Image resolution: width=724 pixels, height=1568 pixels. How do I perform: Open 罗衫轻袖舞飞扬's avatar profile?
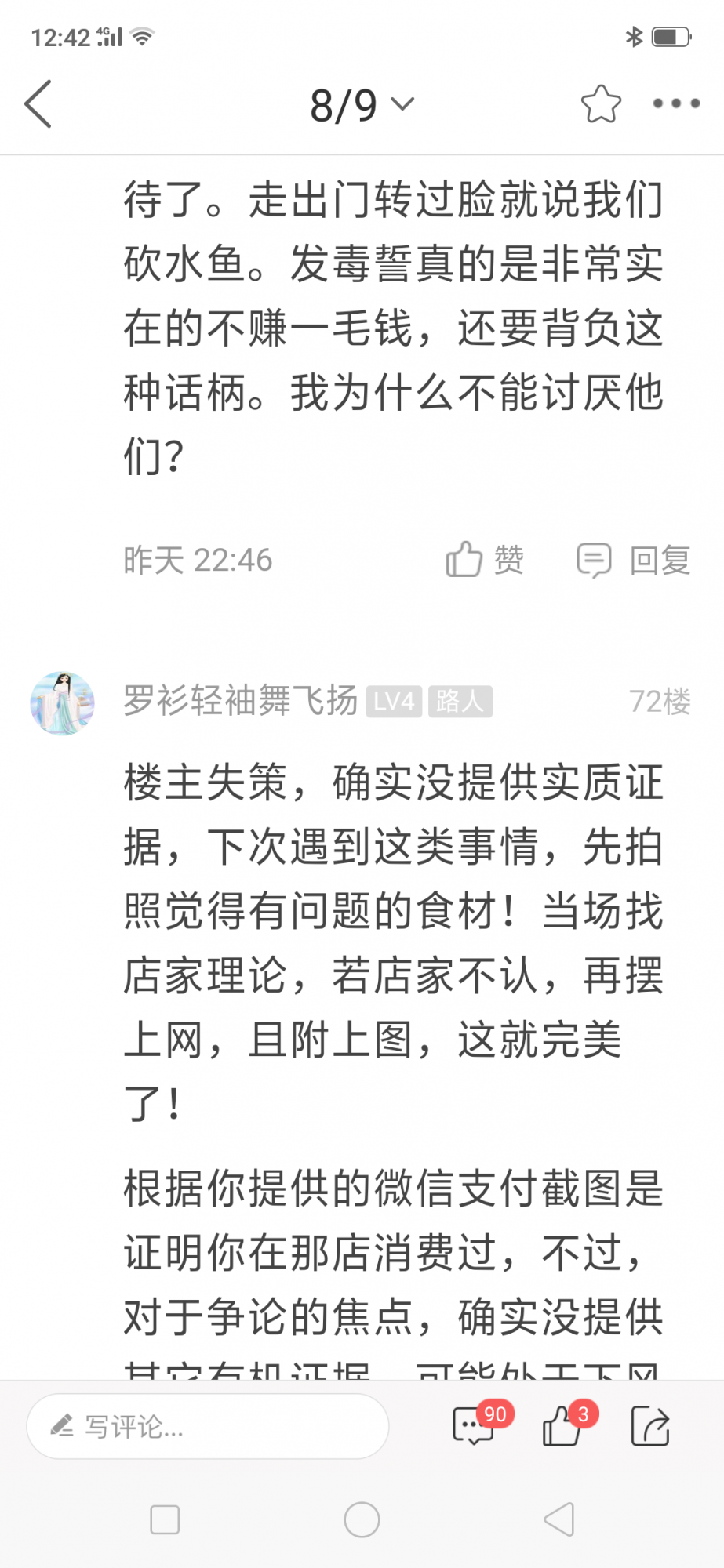pos(62,702)
